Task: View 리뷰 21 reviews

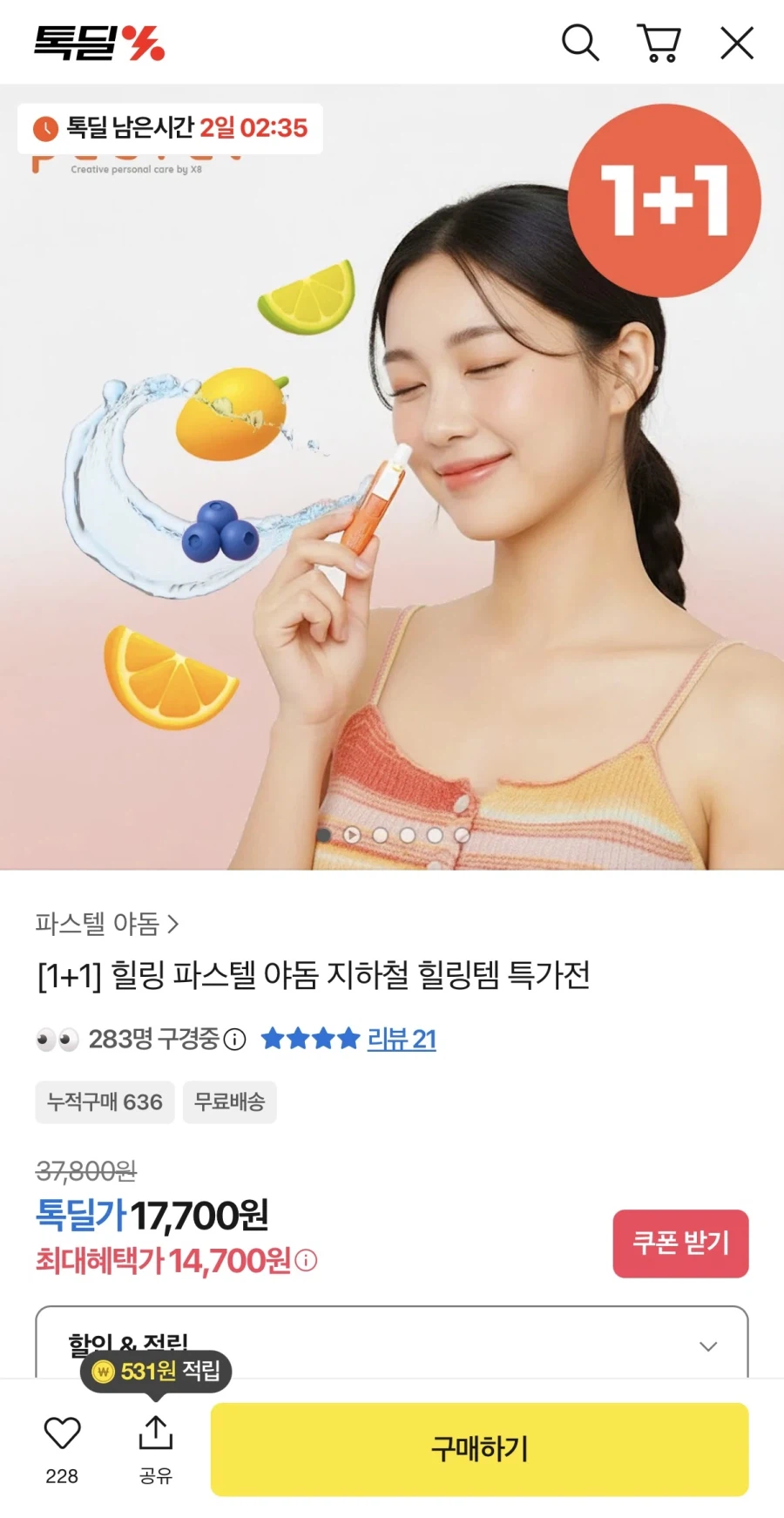Action: pyautogui.click(x=402, y=1039)
